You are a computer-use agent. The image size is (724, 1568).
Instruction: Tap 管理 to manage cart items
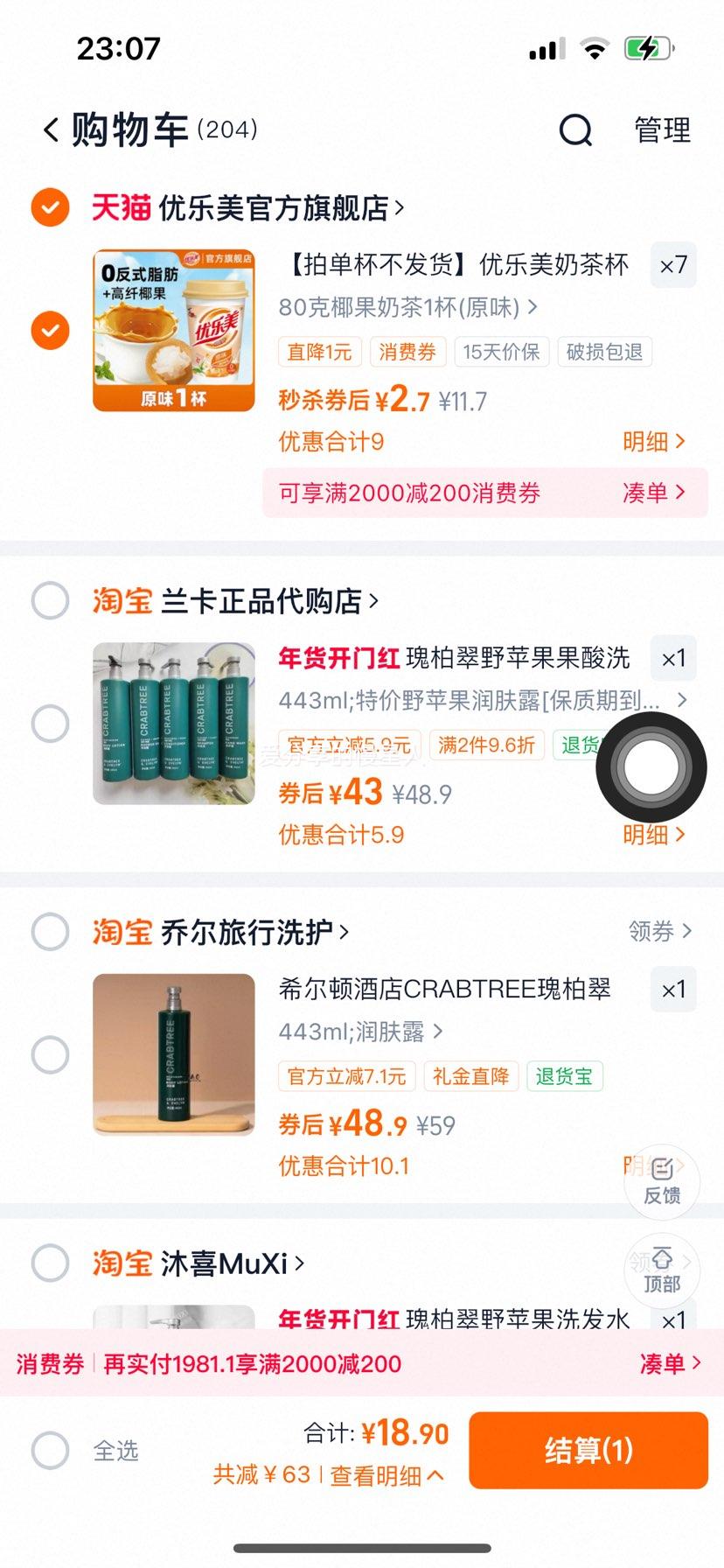pyautogui.click(x=662, y=129)
